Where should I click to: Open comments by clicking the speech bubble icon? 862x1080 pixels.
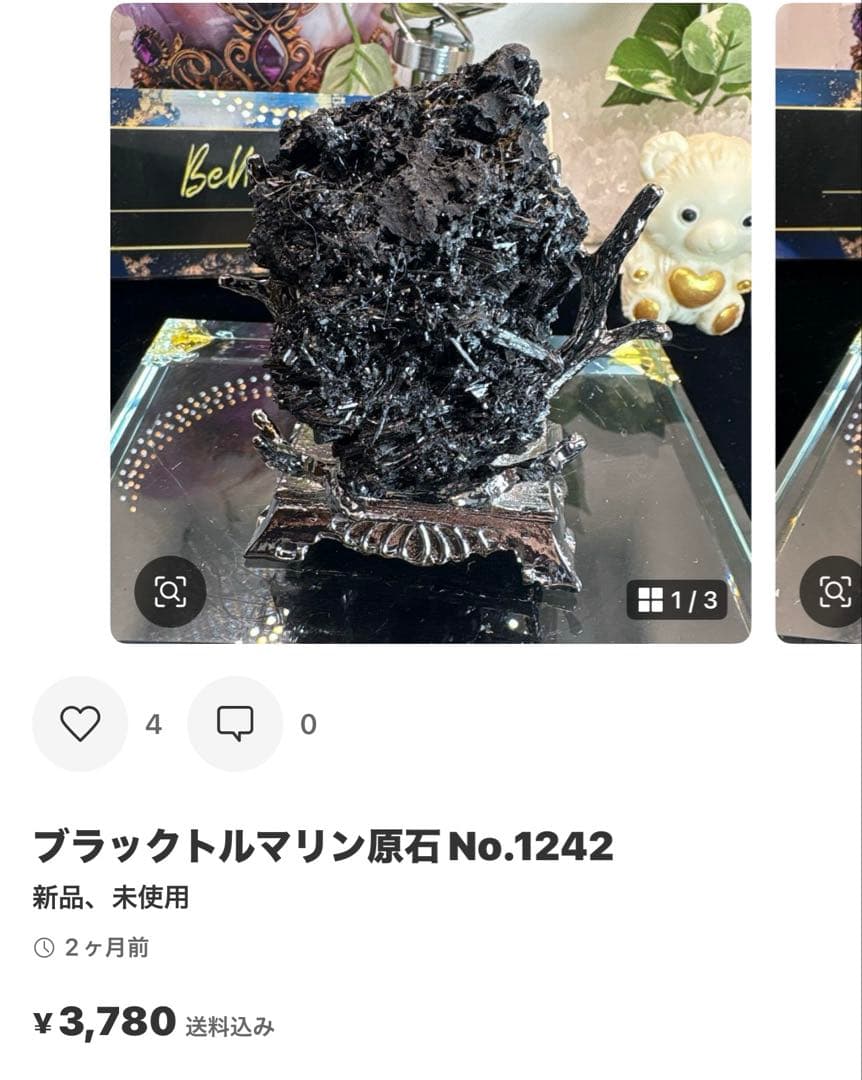click(x=237, y=723)
